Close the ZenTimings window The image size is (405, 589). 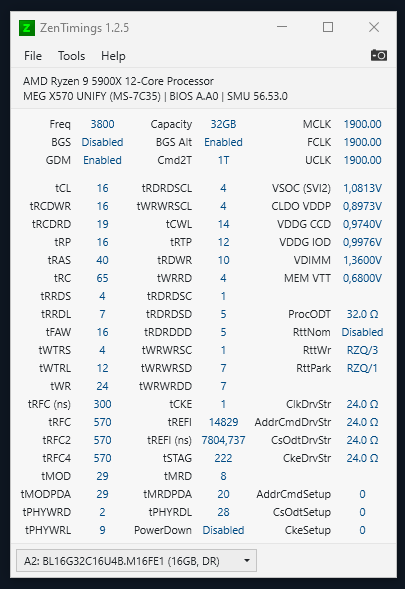(x=374, y=27)
